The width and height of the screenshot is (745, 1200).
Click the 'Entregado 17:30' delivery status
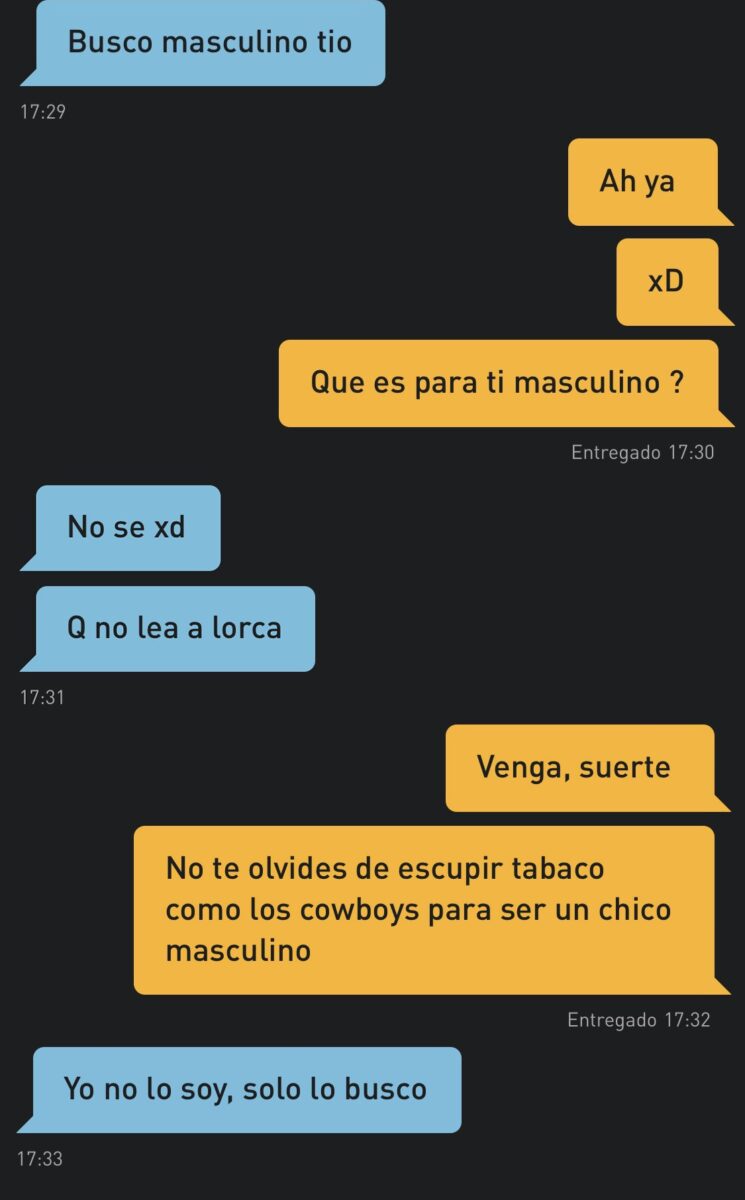[640, 451]
